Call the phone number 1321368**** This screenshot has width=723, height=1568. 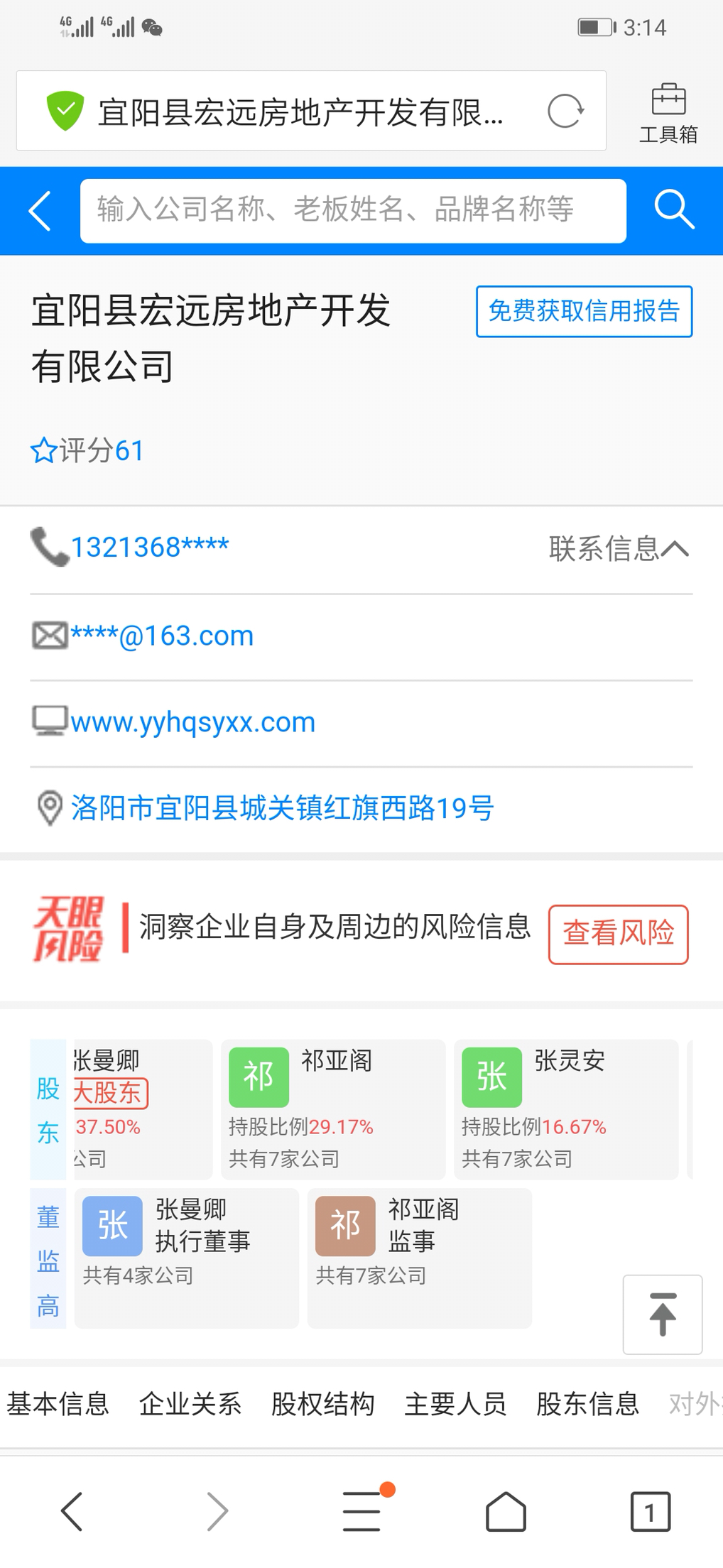(x=149, y=547)
